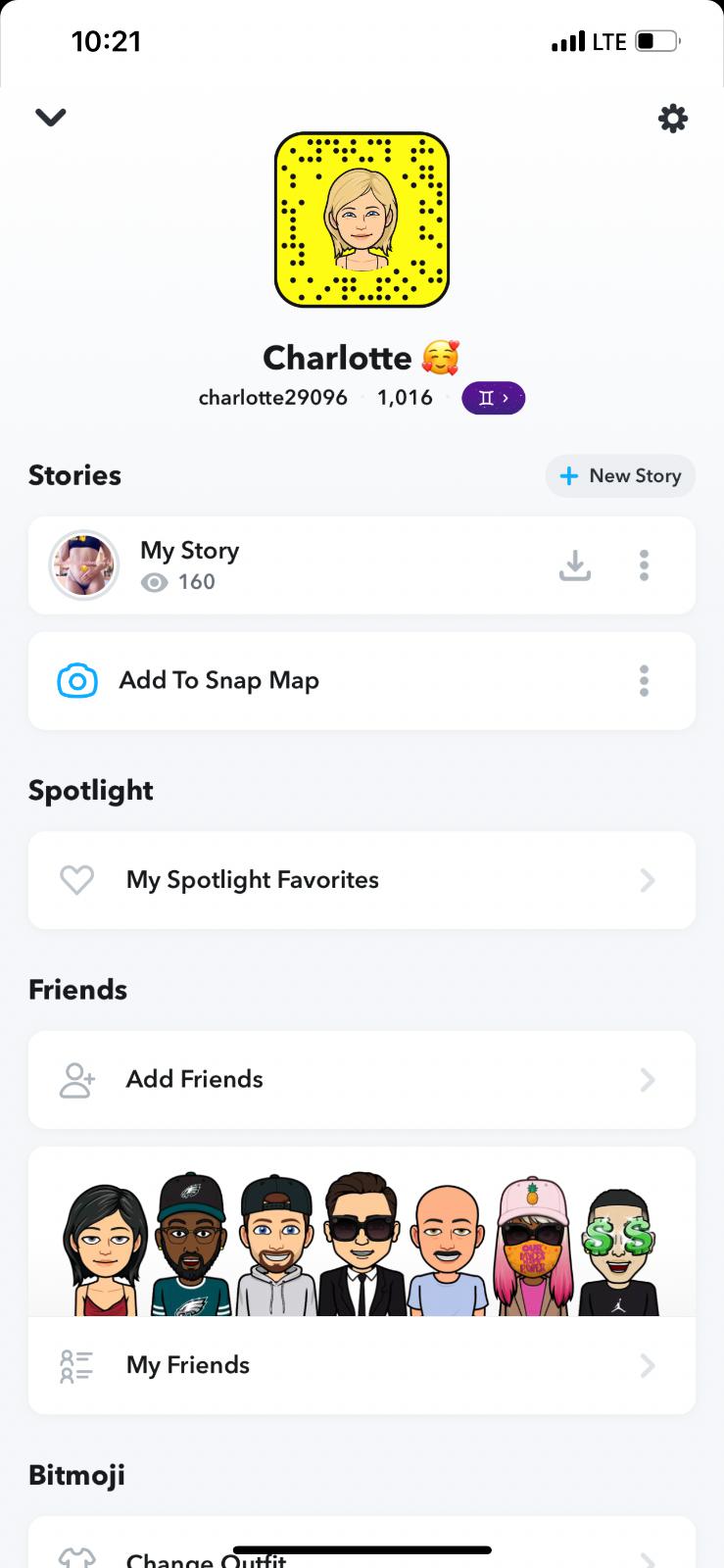View My Story
Screen dimensions: 724x1568
point(189,564)
